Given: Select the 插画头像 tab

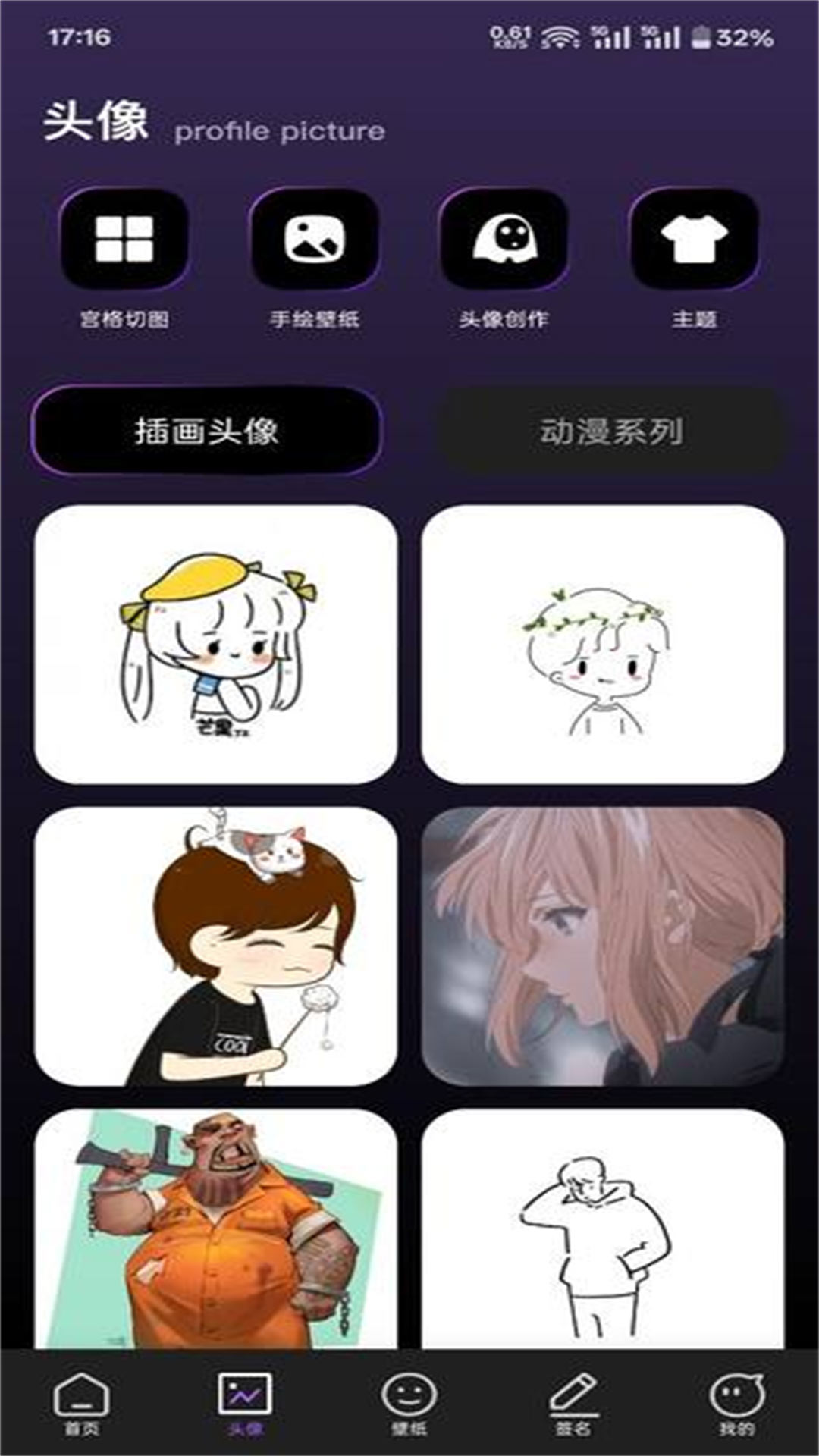Looking at the screenshot, I should [x=206, y=431].
